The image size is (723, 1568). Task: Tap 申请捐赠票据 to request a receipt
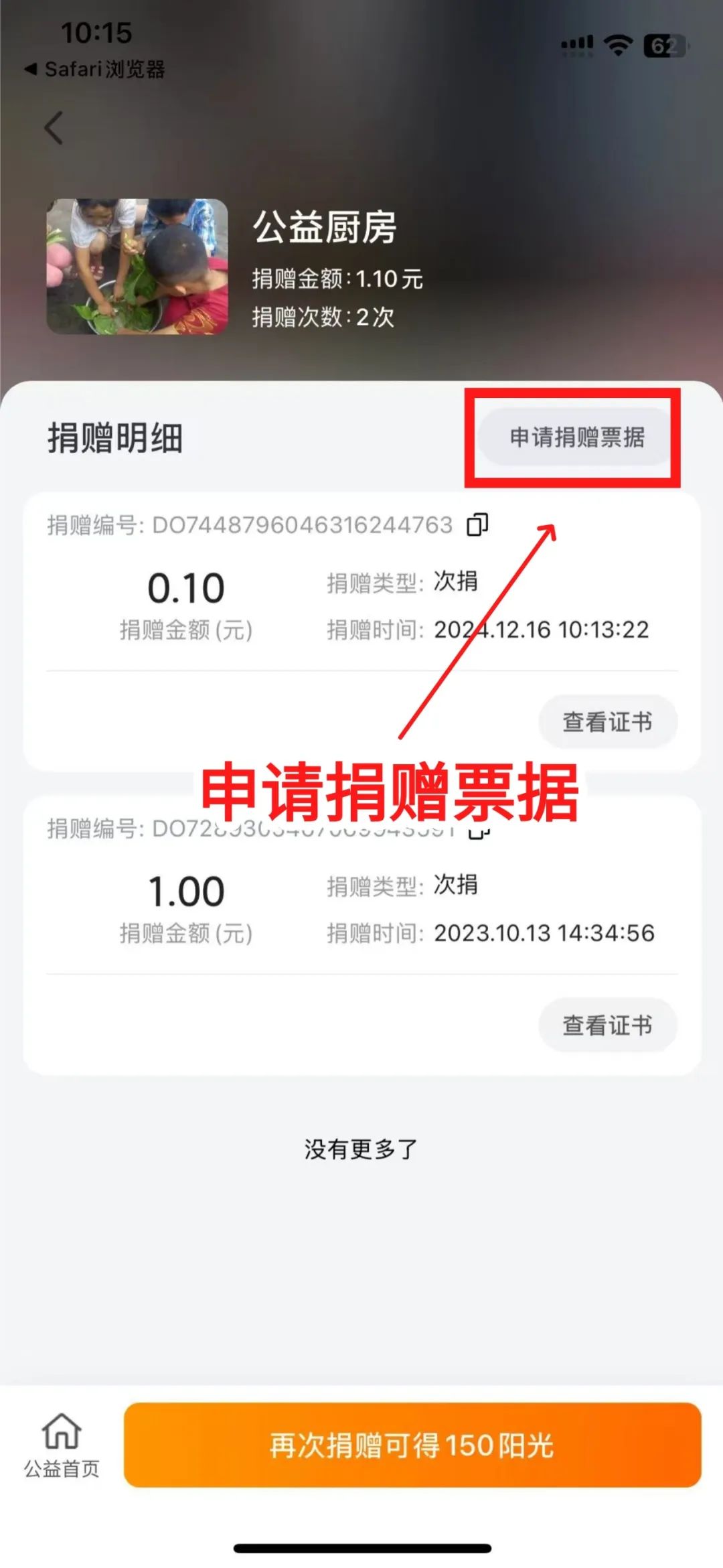point(576,437)
